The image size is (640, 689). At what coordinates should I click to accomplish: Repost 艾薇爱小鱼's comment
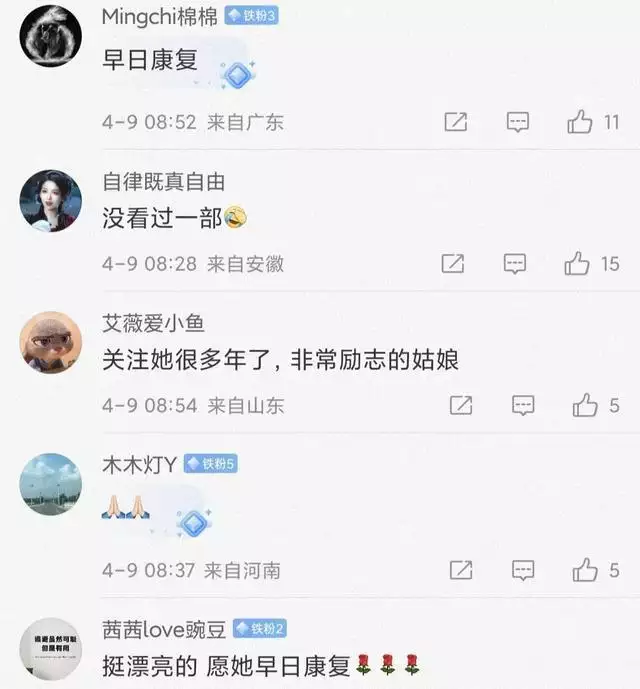point(460,405)
